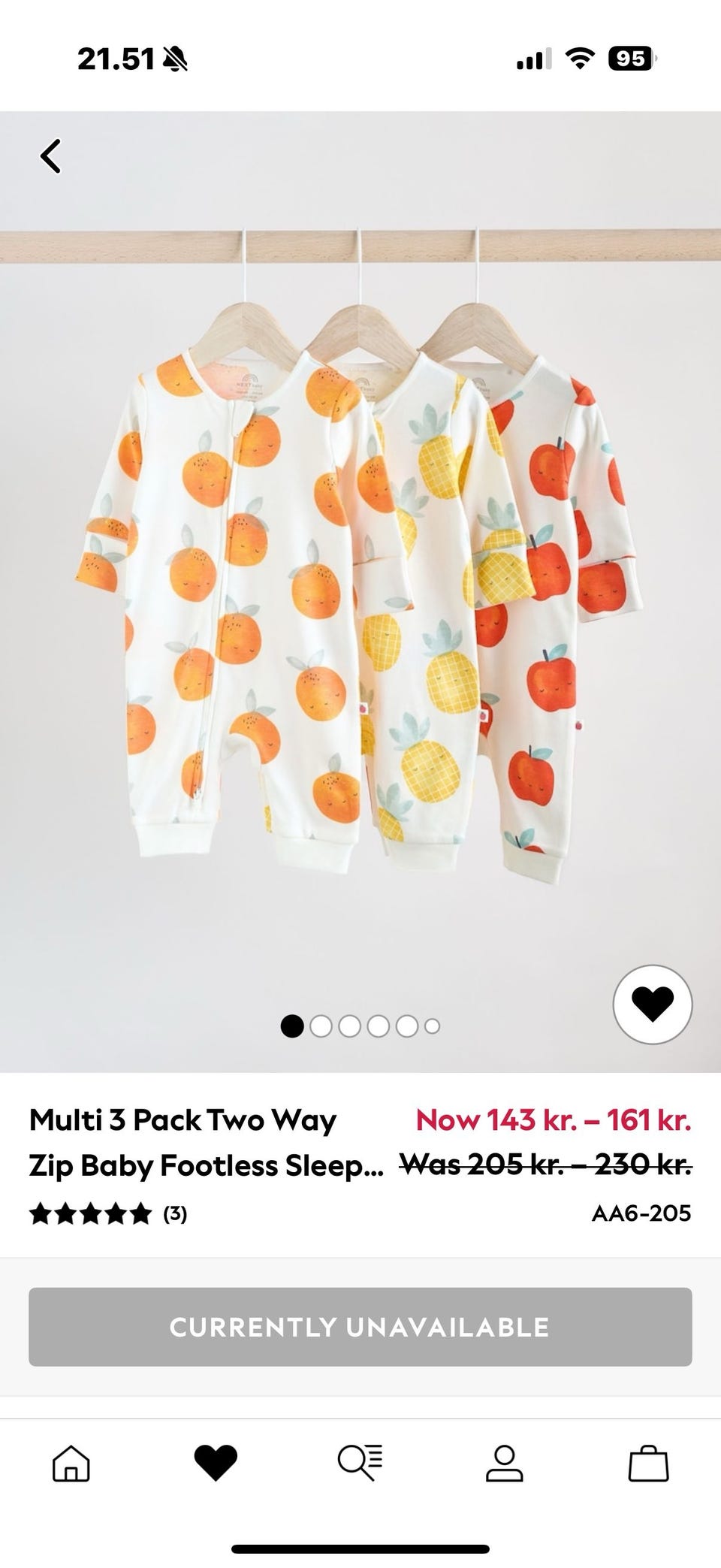
Task: Switch to the Favourites heart tab
Action: [216, 1464]
